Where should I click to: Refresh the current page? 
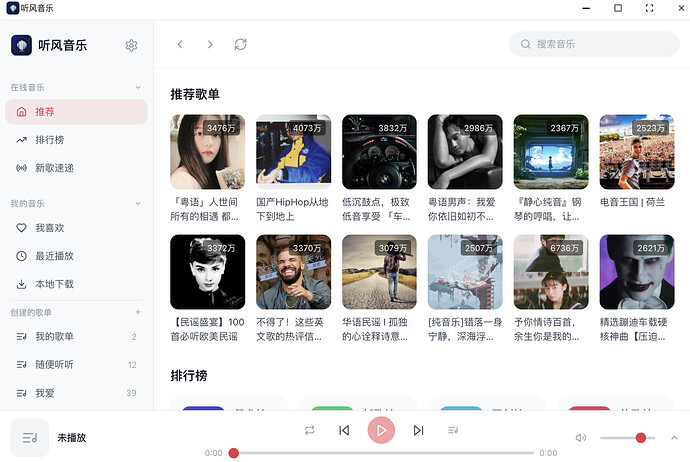pos(240,44)
